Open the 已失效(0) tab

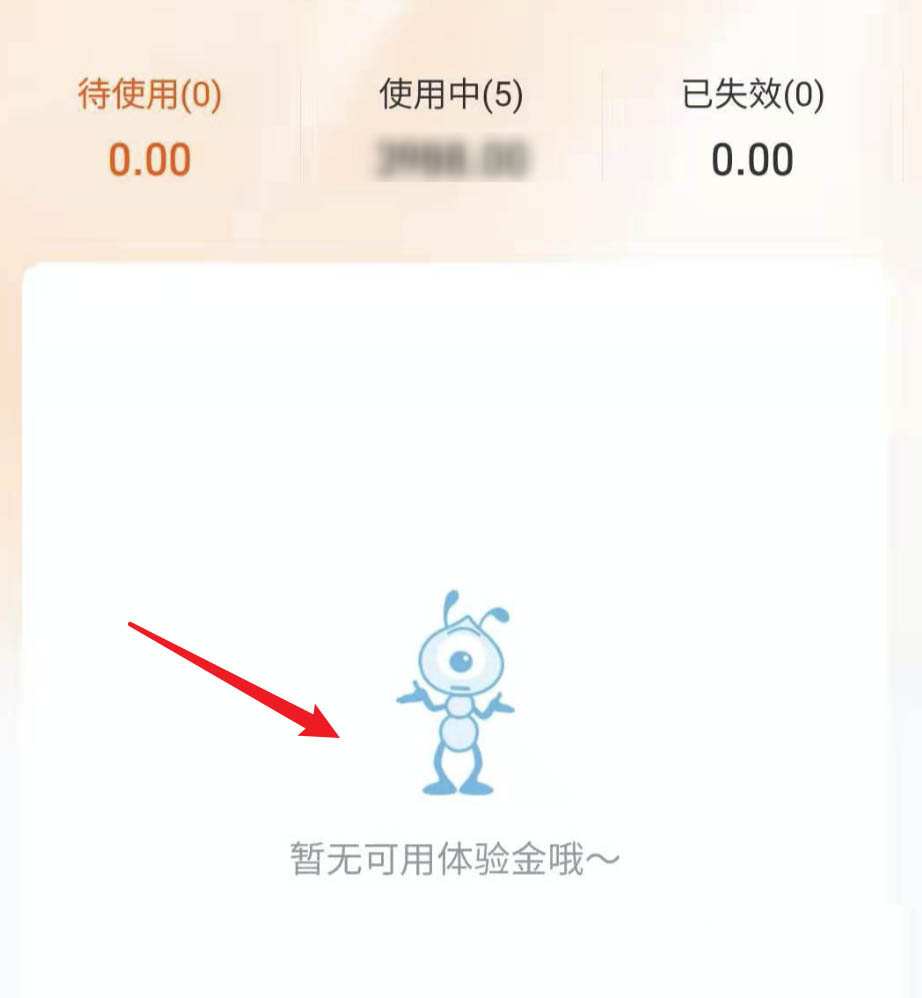pyautogui.click(x=752, y=126)
